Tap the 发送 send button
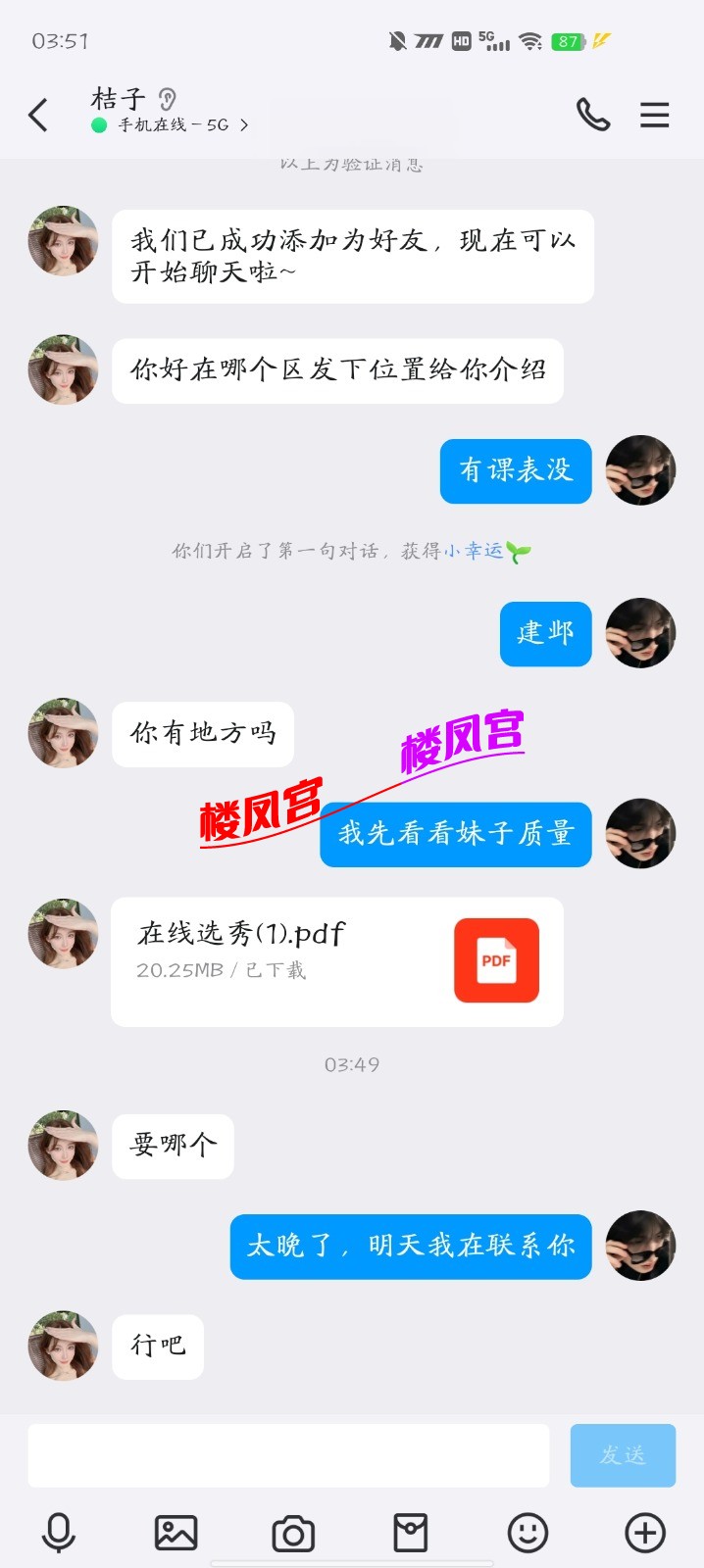 pos(623,1455)
